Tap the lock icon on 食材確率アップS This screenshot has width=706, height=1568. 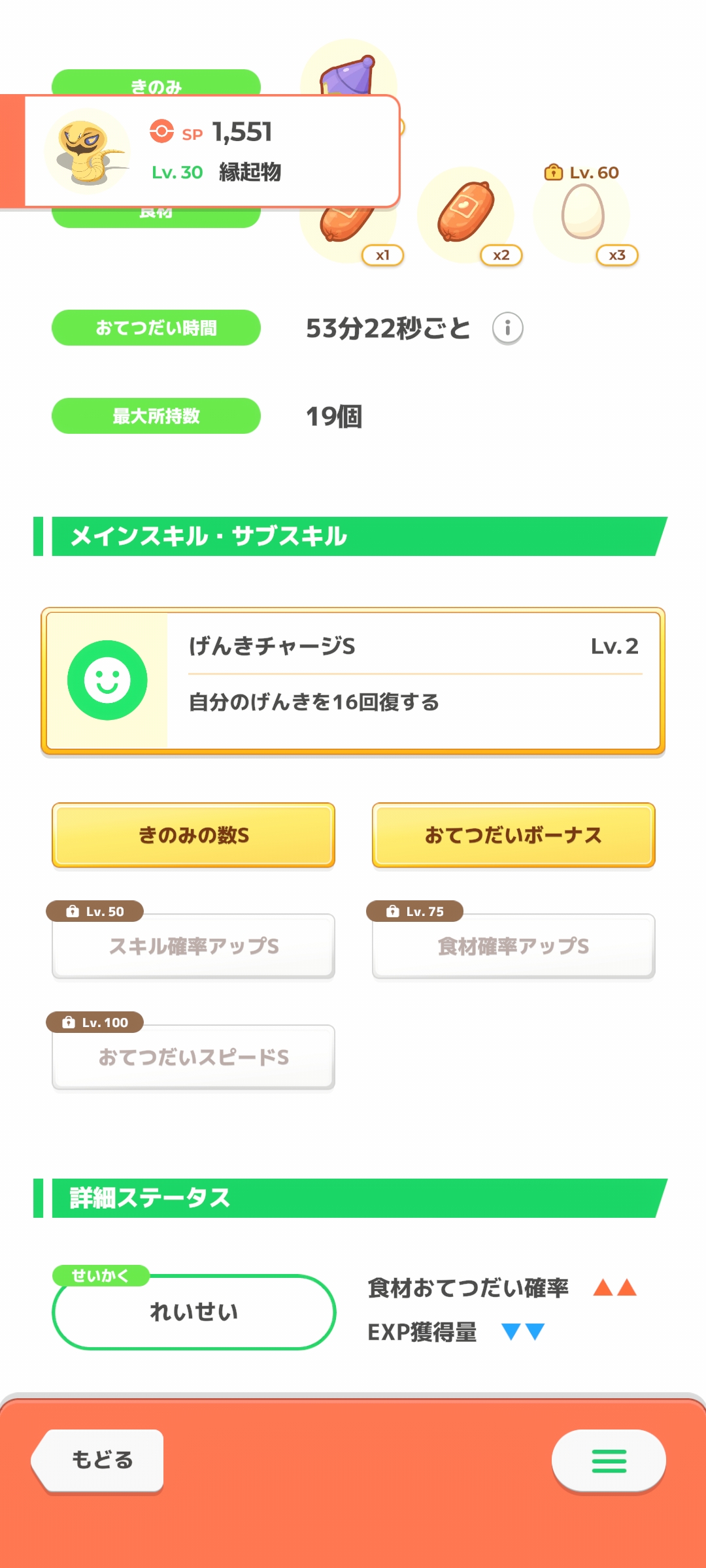coord(392,910)
